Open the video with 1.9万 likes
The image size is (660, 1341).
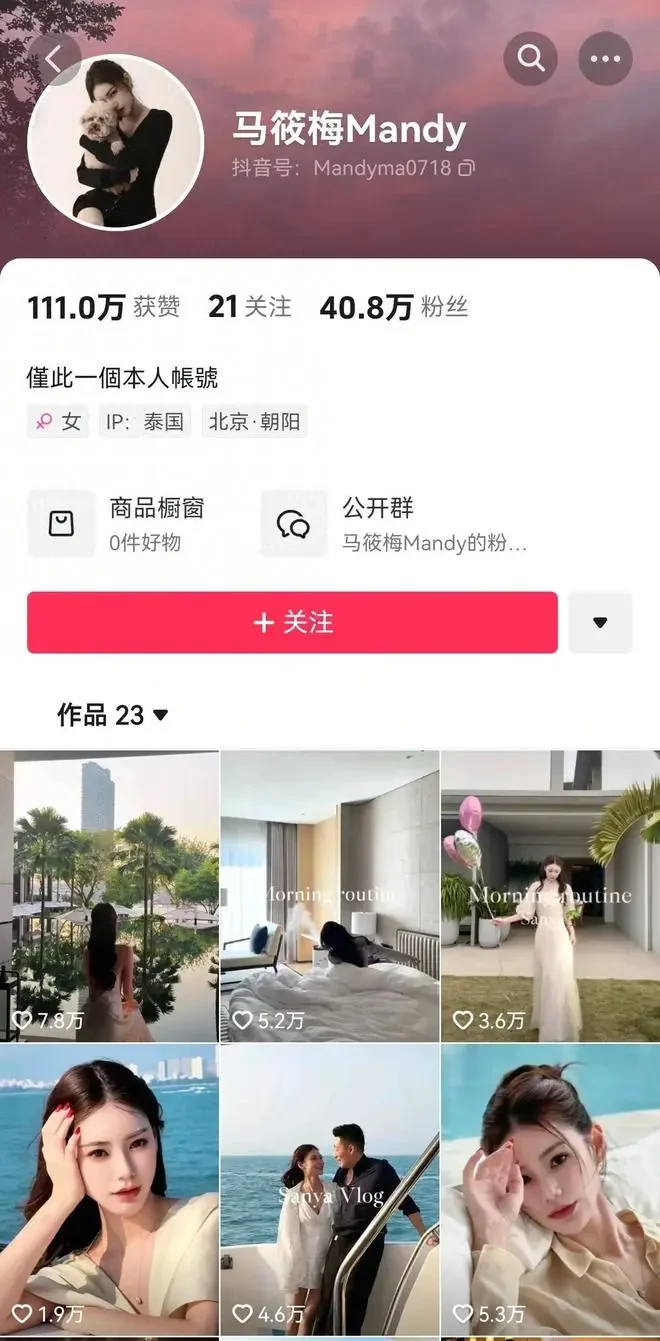109,1190
